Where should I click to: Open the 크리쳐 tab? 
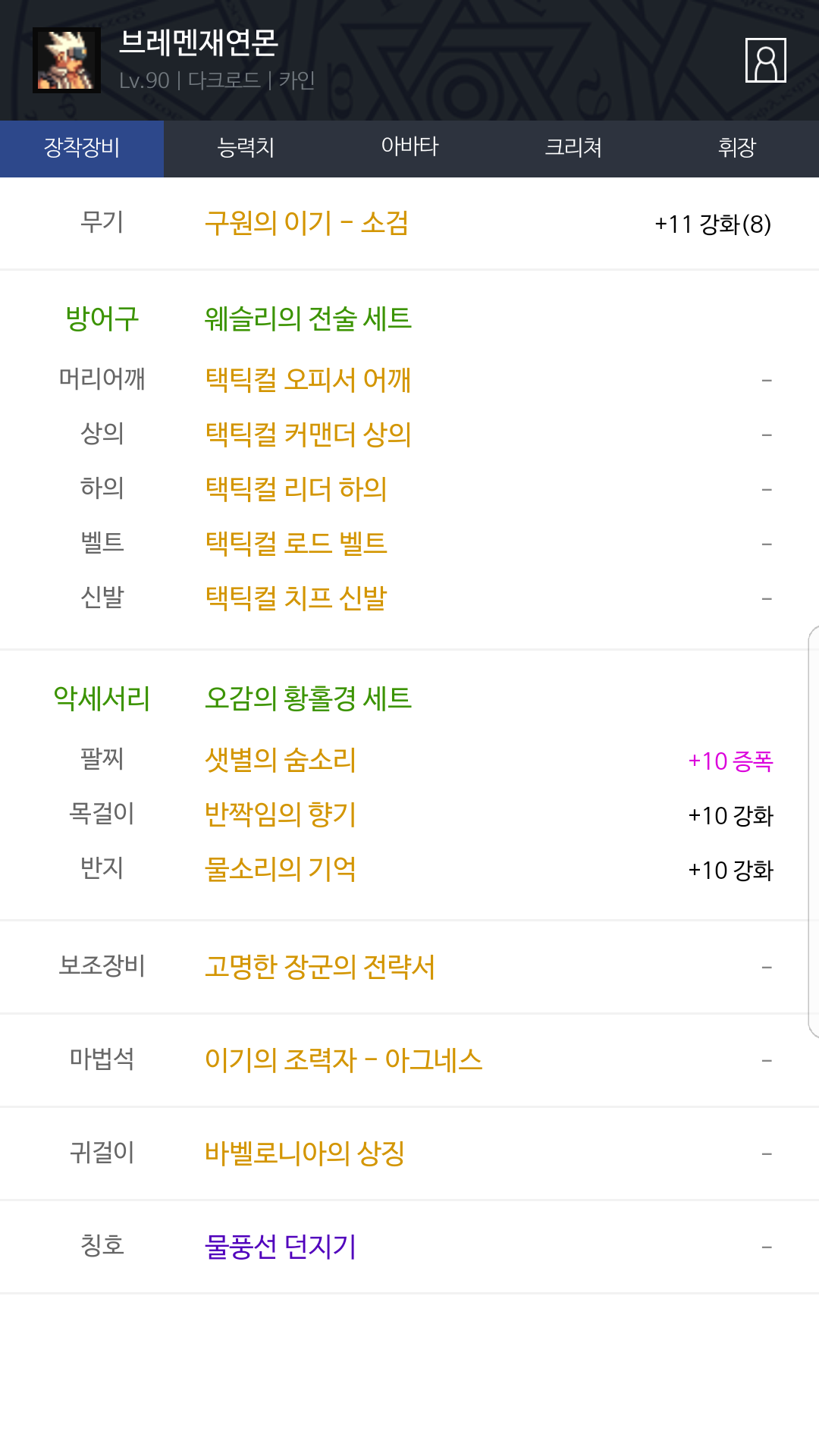click(x=573, y=147)
